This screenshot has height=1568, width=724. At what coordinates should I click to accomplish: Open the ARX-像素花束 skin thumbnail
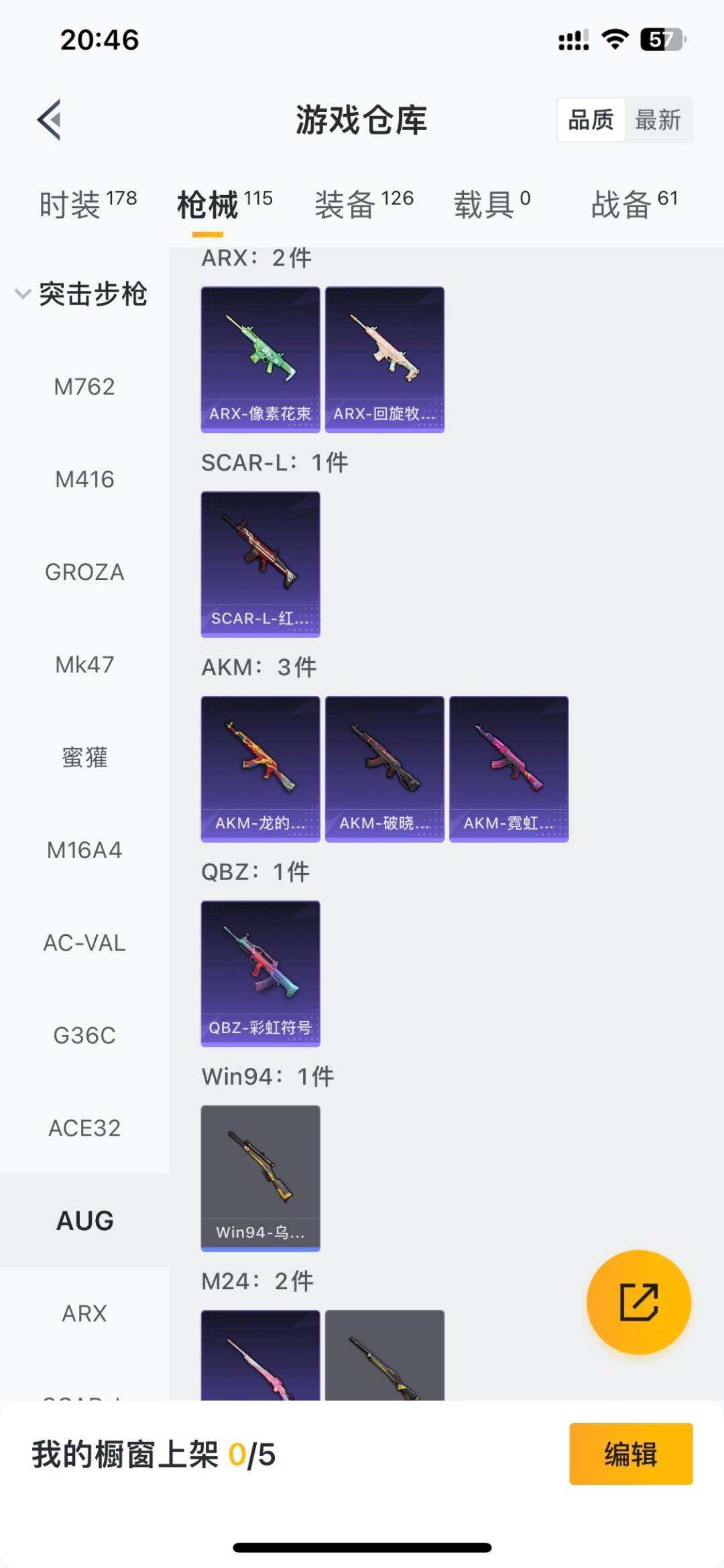(260, 357)
